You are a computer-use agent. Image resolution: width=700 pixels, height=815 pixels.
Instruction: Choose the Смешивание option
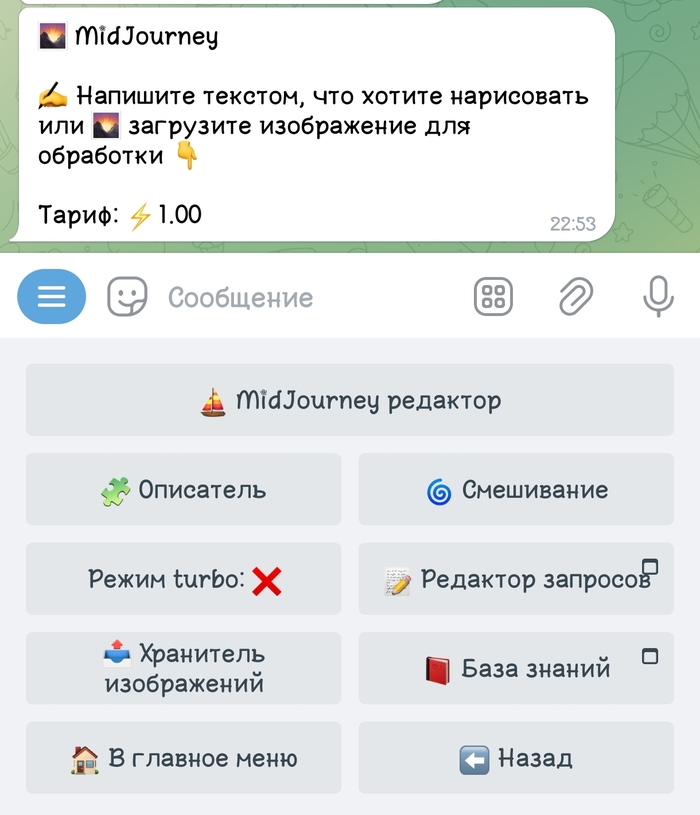click(x=516, y=490)
